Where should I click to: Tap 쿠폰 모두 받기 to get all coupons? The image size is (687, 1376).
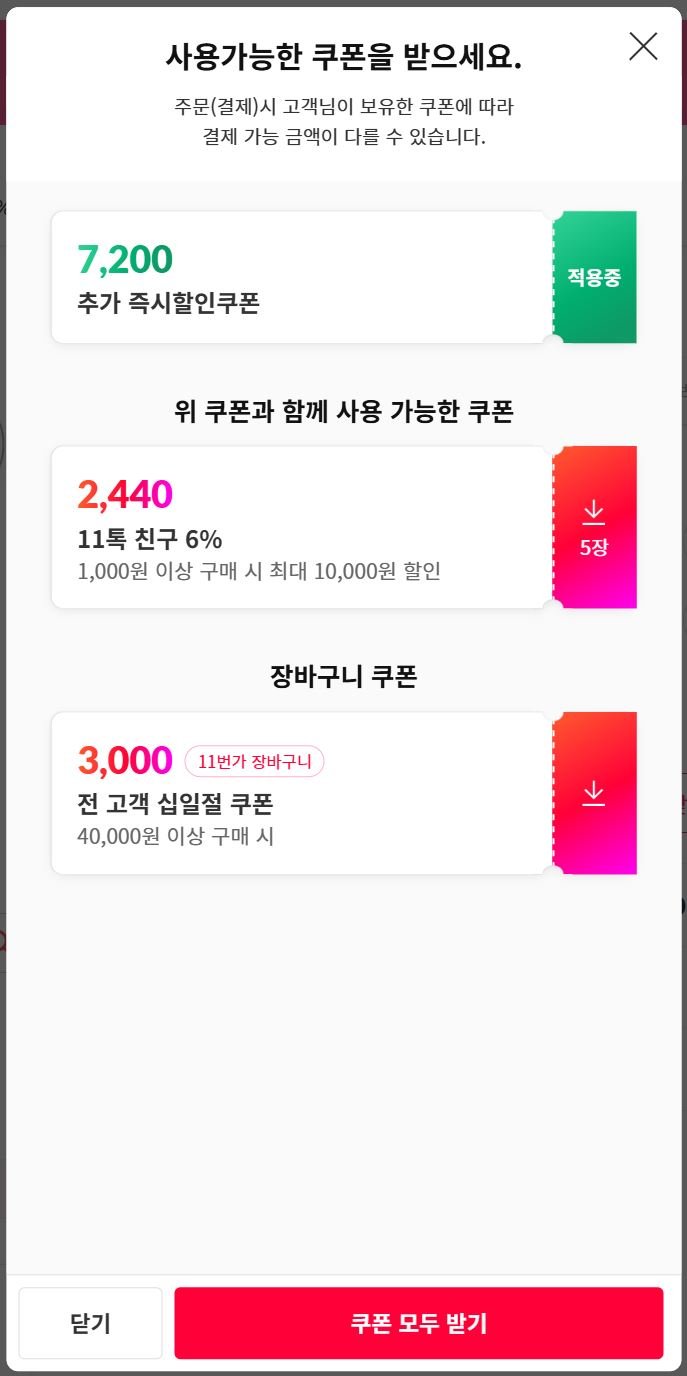tap(418, 1323)
